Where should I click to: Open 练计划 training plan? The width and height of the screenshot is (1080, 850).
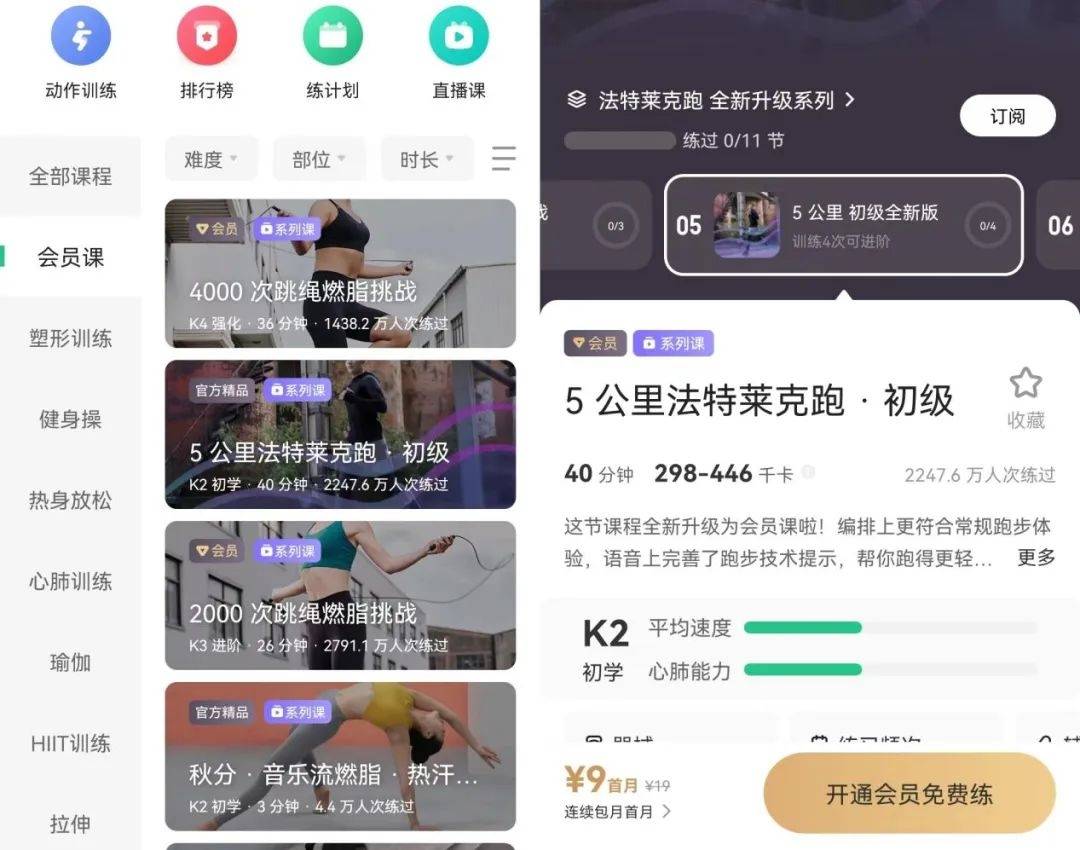pos(332,50)
